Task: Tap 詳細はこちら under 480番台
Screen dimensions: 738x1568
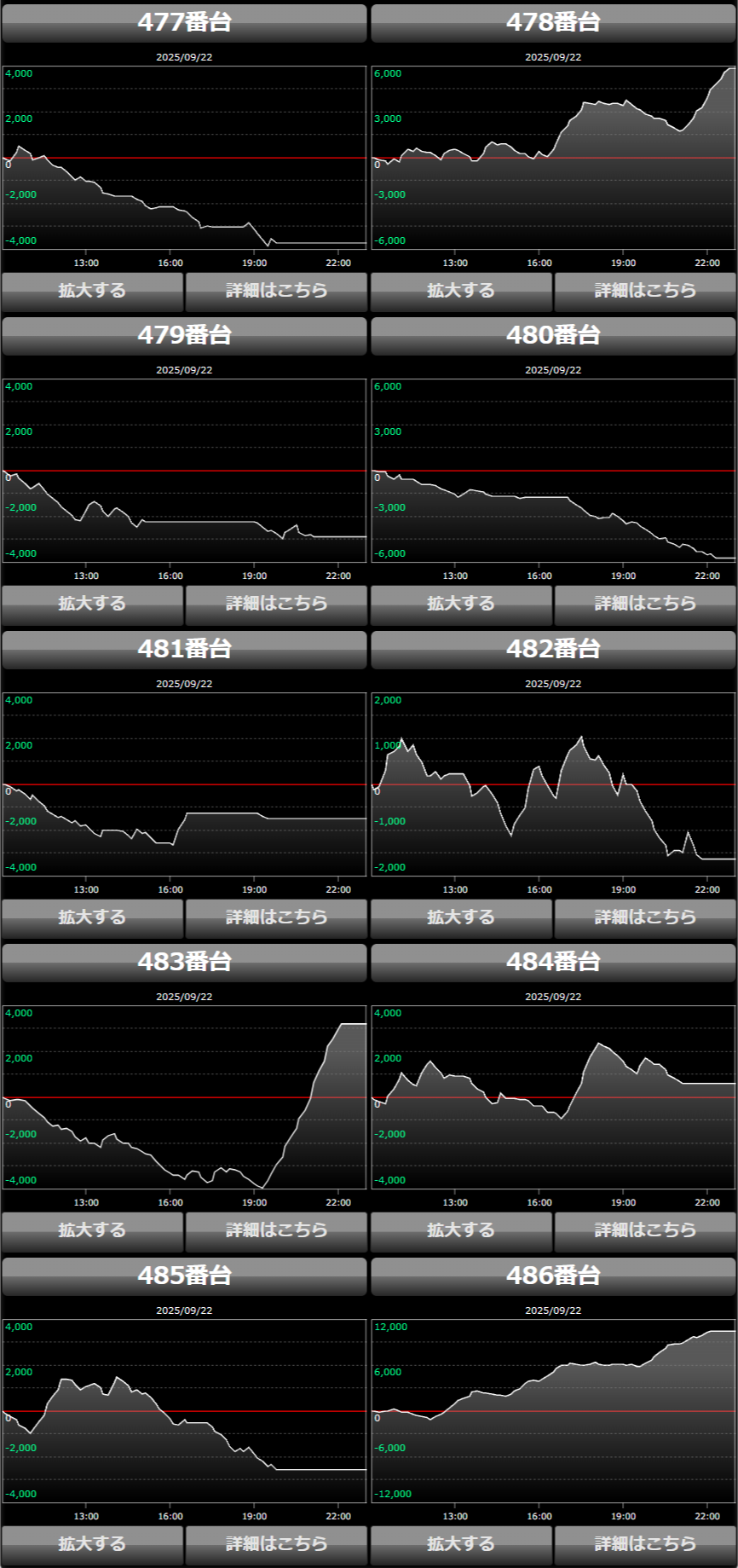Action: tap(645, 605)
